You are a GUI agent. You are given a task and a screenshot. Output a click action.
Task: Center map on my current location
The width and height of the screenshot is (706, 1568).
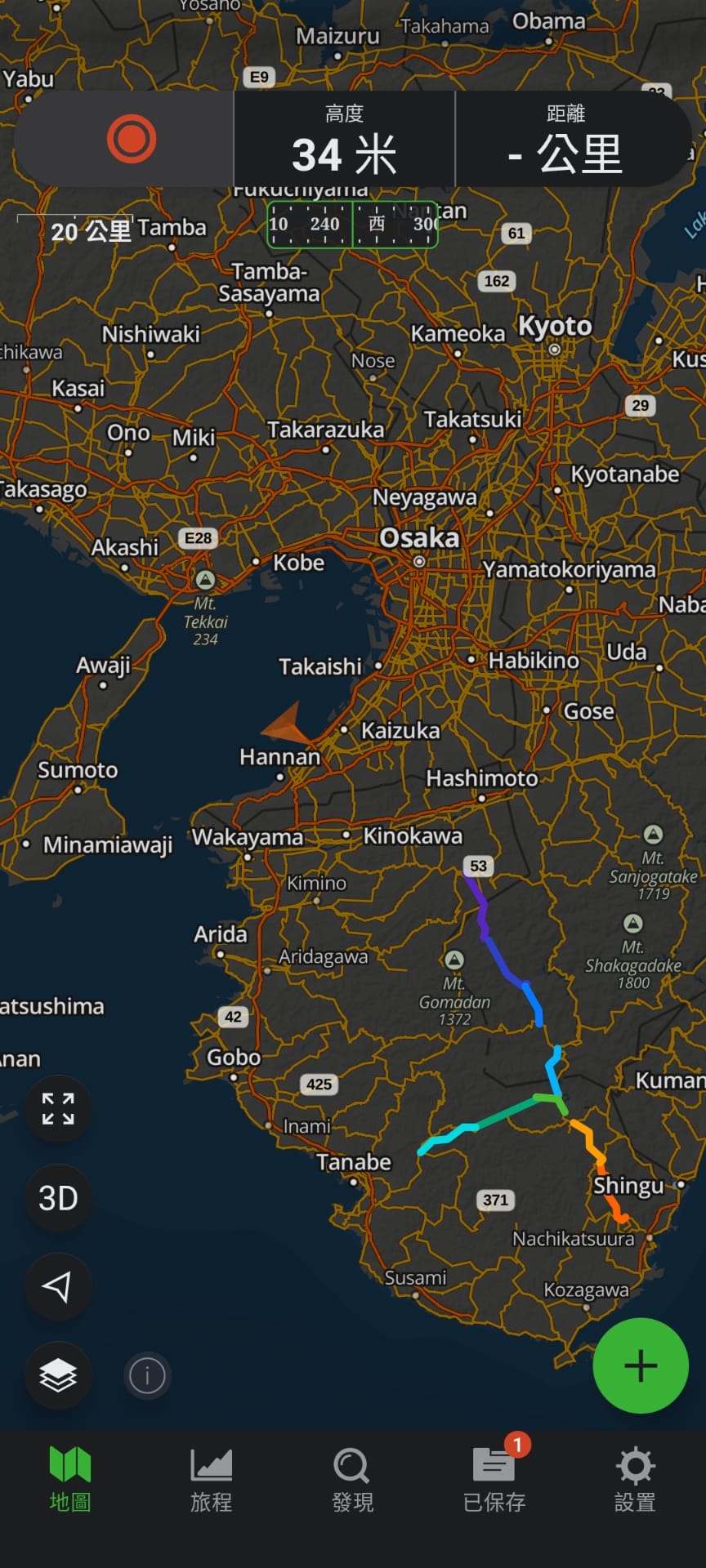point(58,1287)
